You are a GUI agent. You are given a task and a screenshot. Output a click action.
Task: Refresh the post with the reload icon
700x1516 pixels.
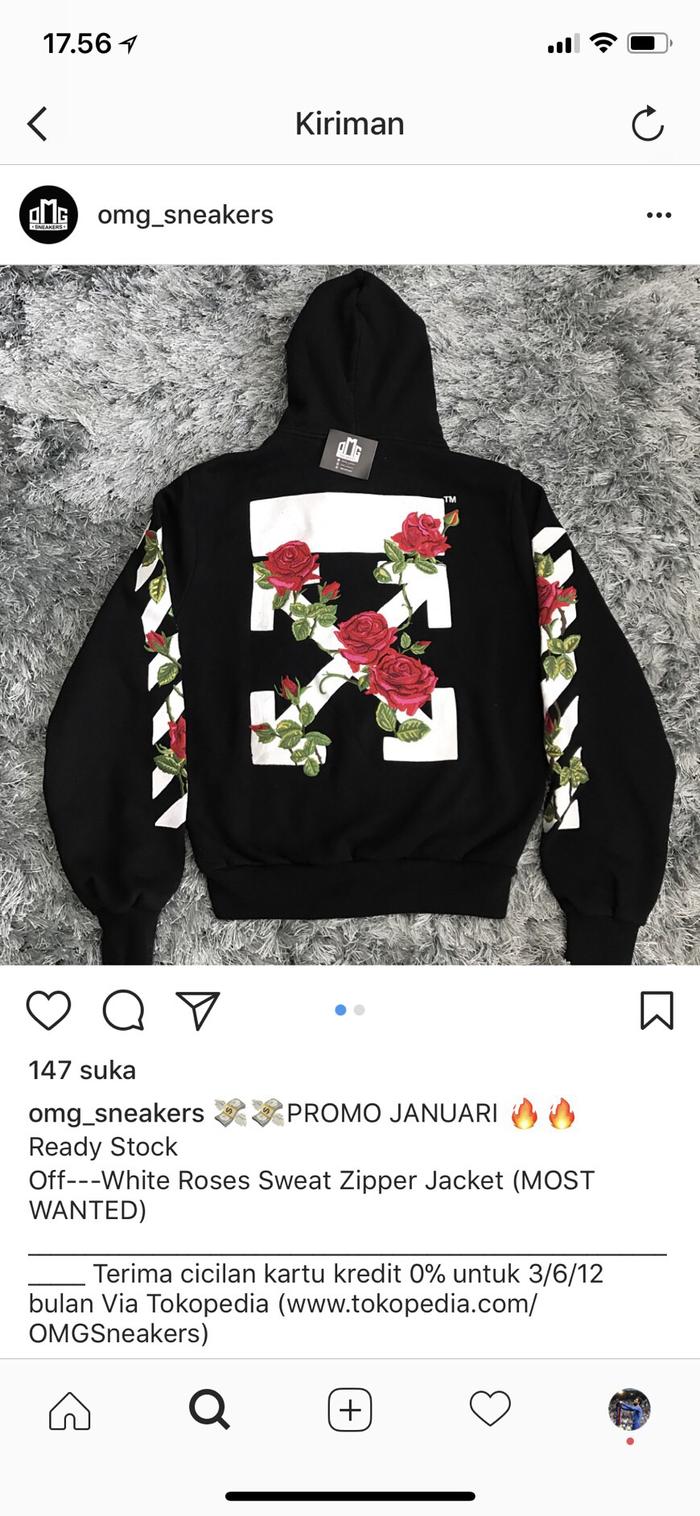click(648, 124)
